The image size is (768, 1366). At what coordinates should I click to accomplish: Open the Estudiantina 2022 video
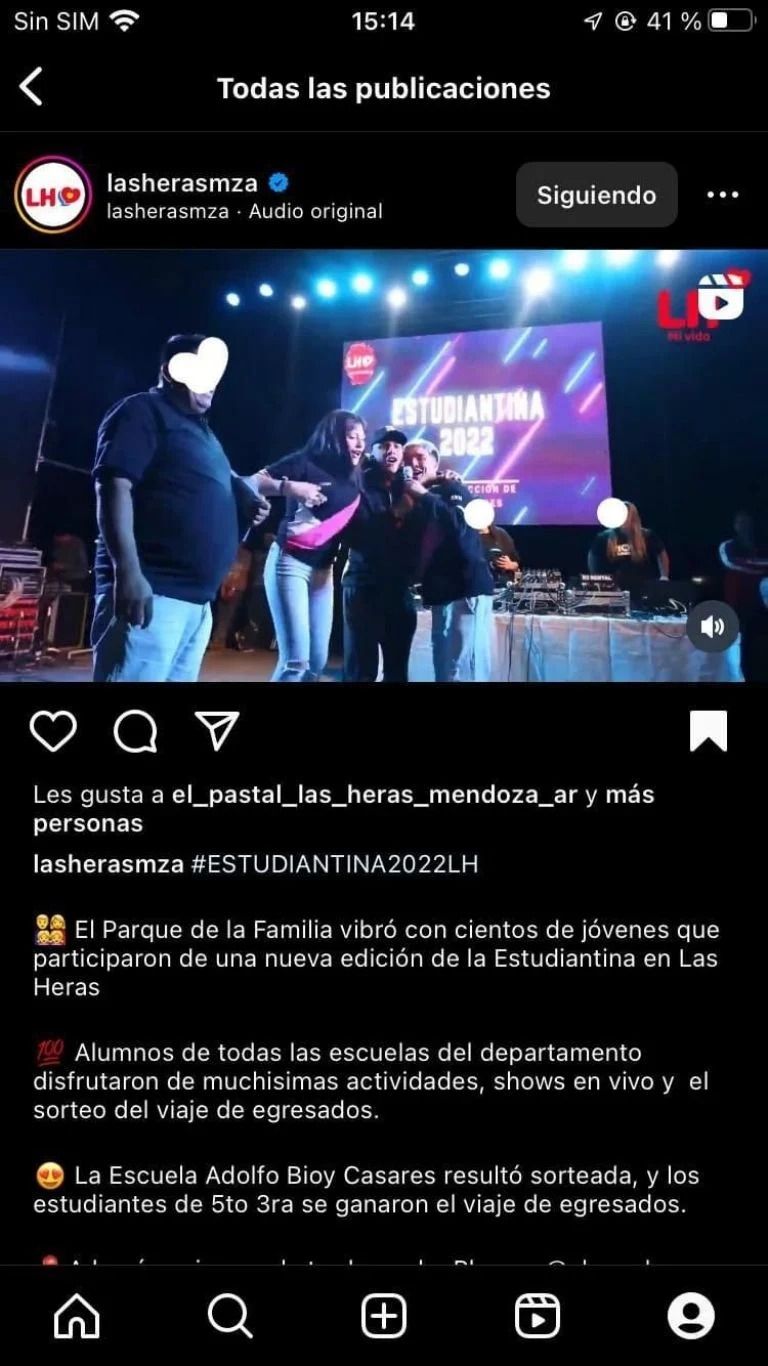pos(384,465)
